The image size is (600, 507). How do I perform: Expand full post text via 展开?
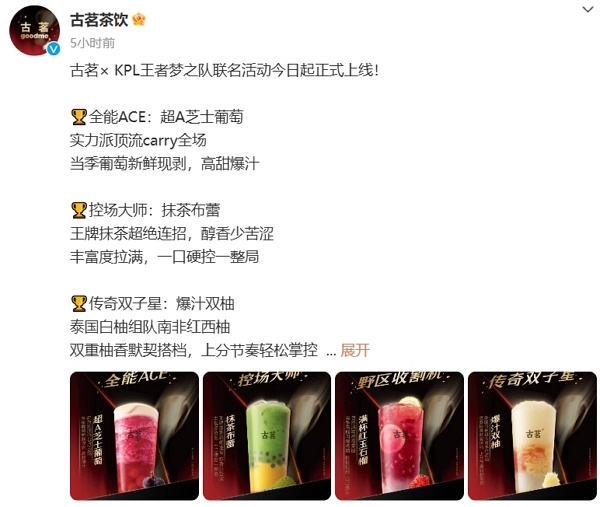[x=355, y=350]
